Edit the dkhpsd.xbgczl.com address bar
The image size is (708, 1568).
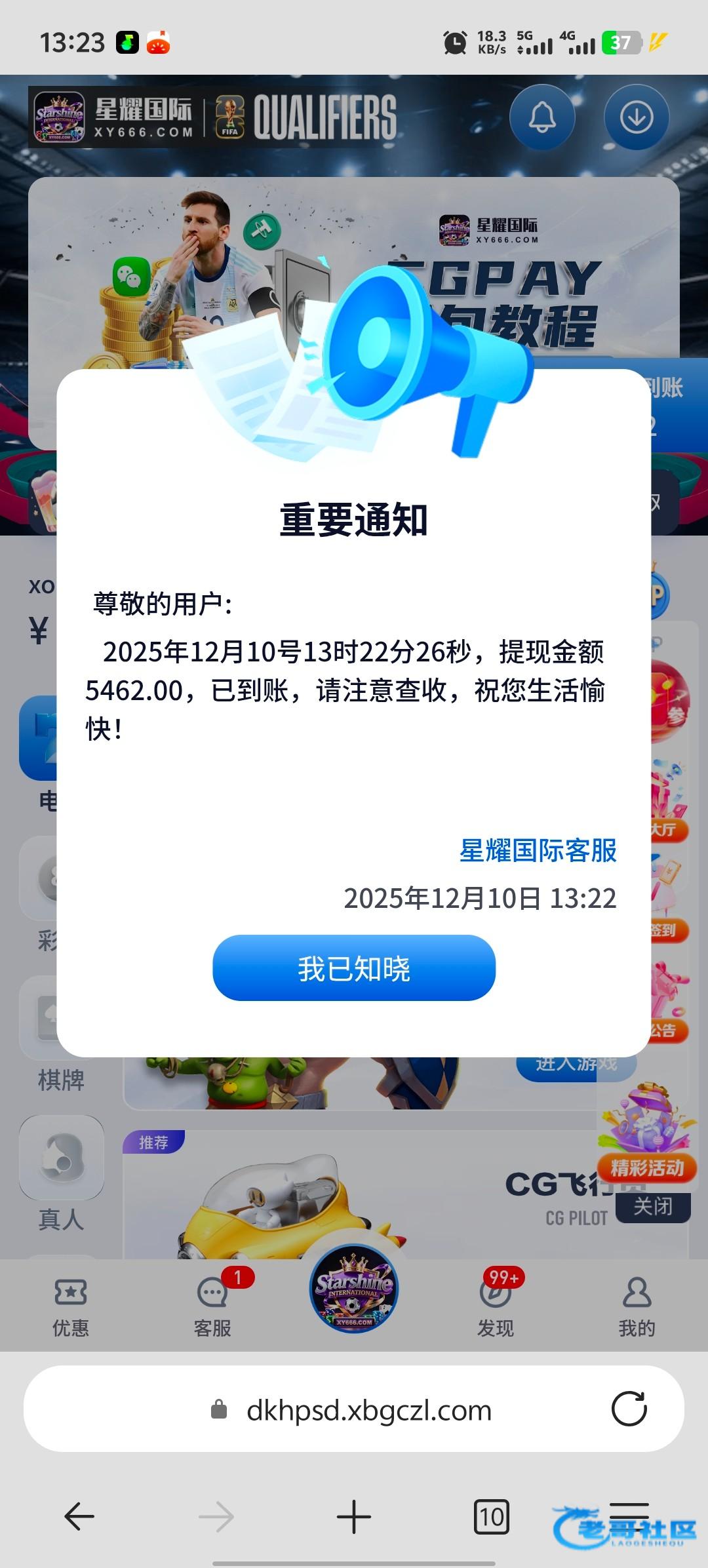click(x=368, y=1410)
